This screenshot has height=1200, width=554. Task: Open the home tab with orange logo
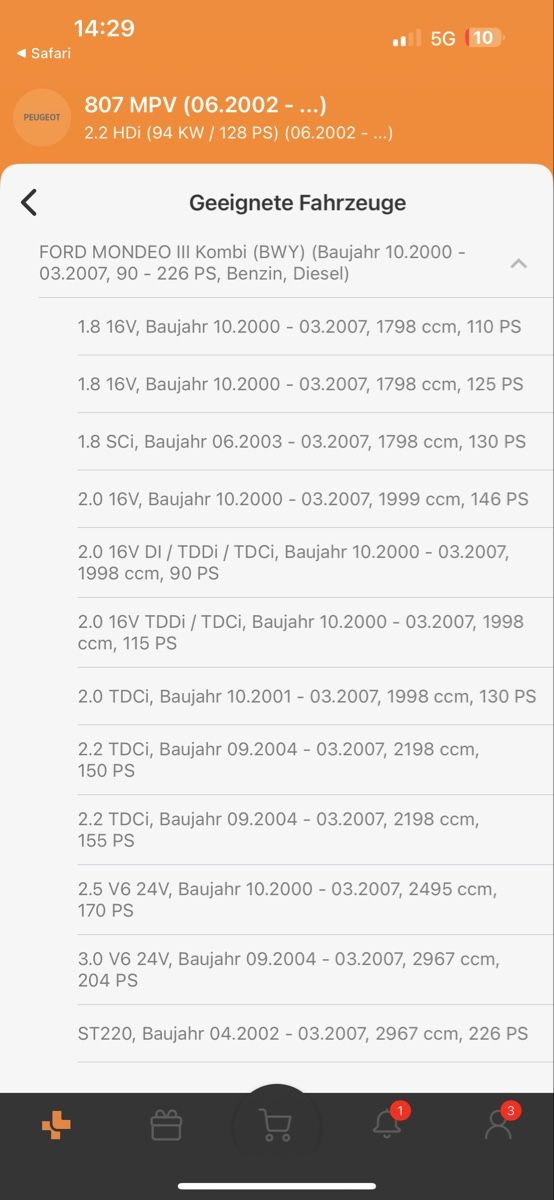click(56, 1126)
